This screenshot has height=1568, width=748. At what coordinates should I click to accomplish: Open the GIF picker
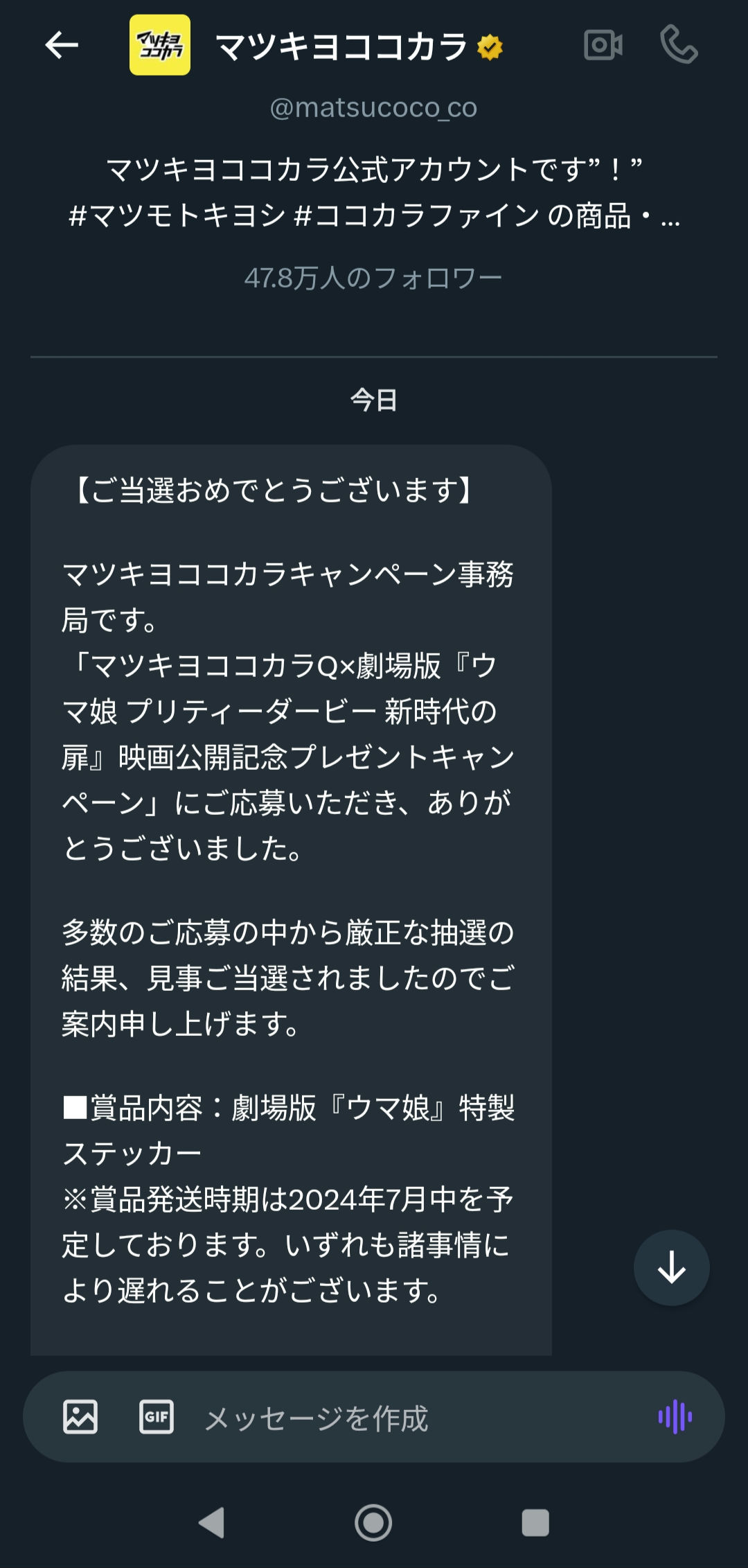pos(157,1417)
